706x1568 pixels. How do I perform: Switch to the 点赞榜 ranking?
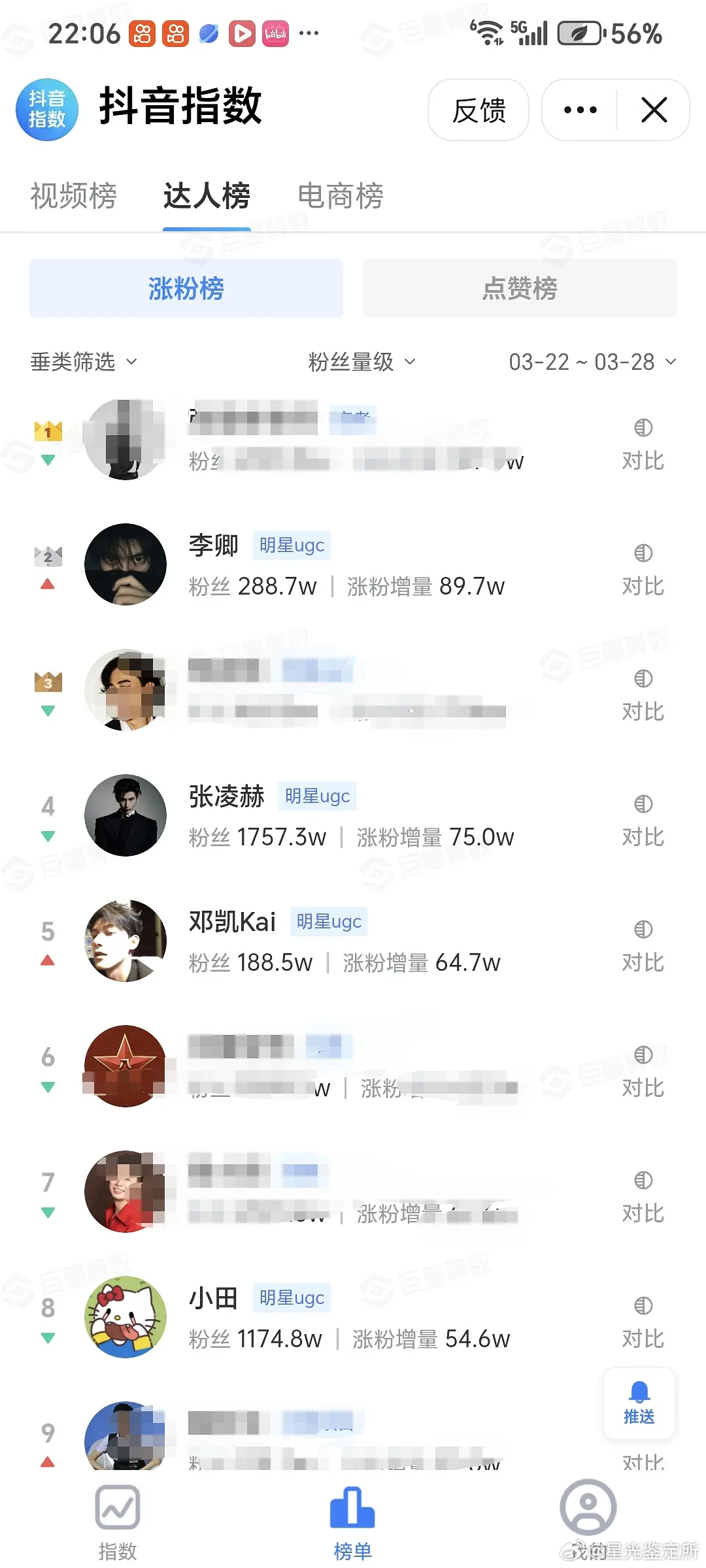[x=520, y=288]
